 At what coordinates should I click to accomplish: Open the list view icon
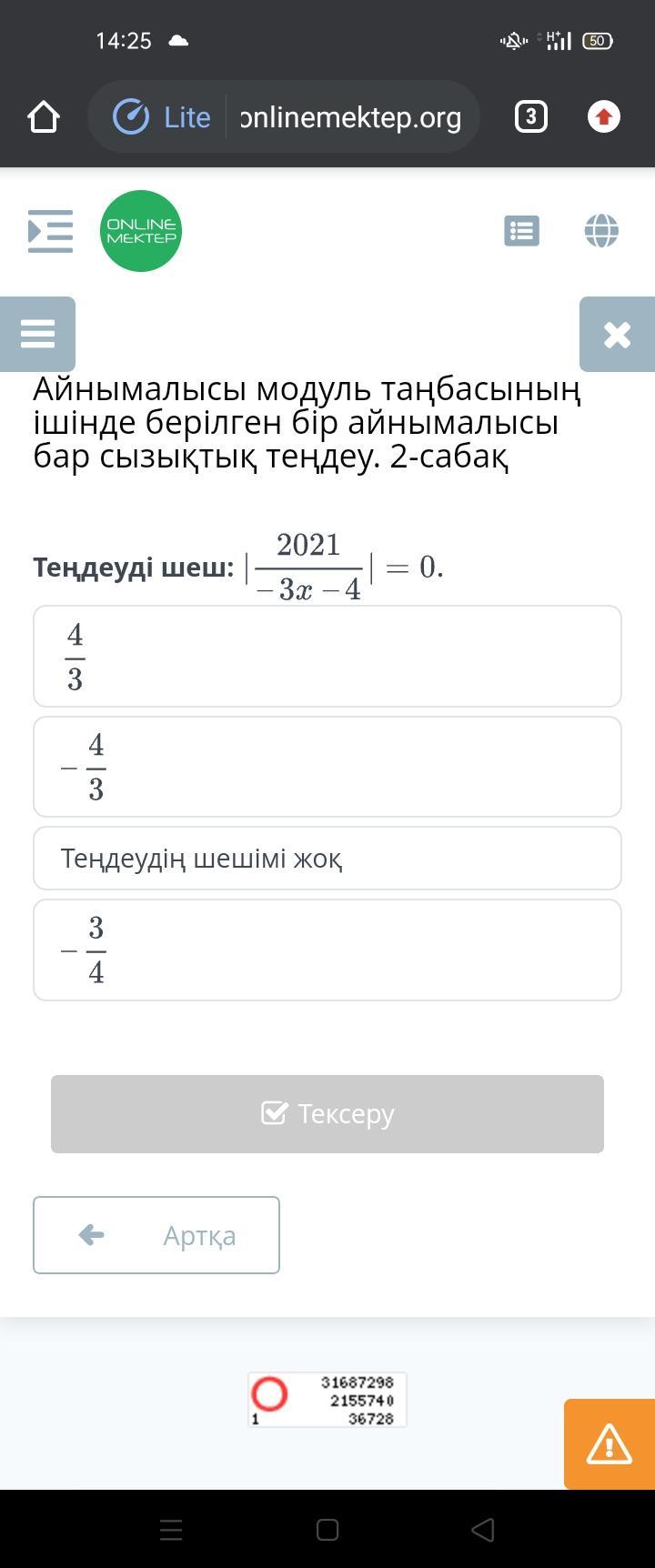(x=521, y=231)
